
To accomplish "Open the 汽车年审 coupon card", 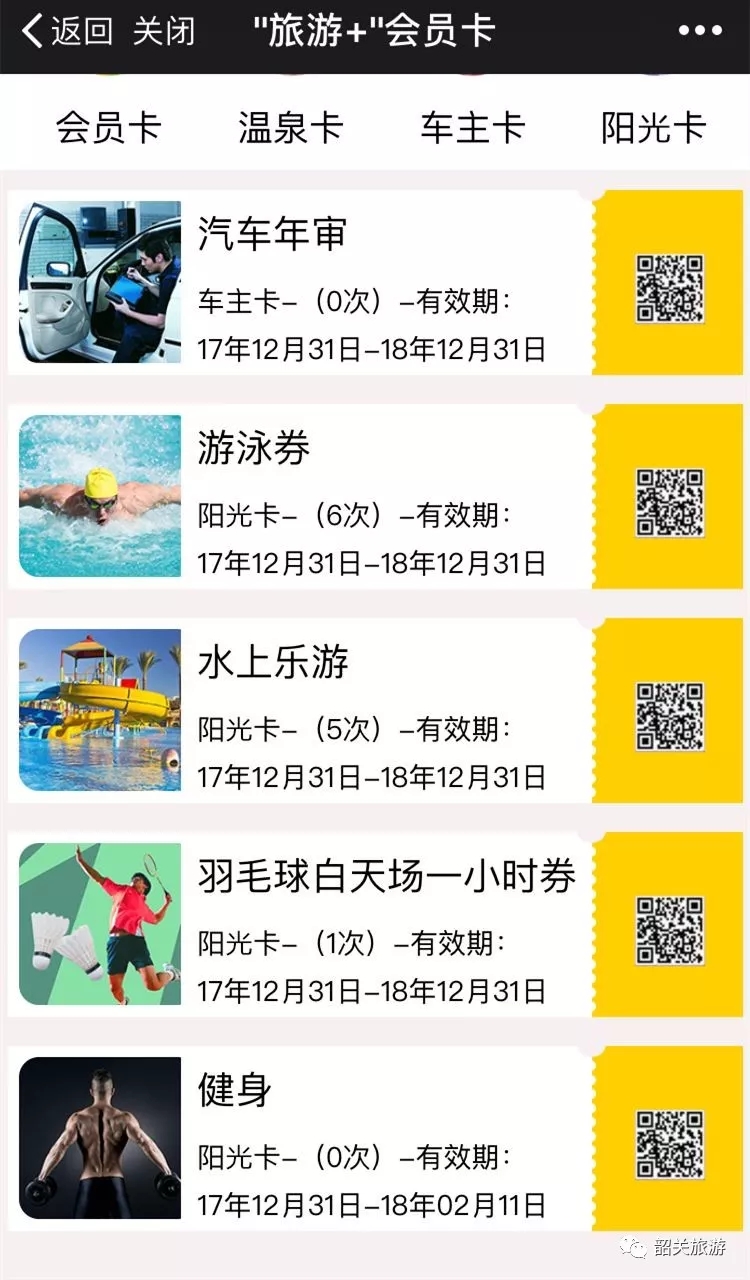I will (x=375, y=283).
